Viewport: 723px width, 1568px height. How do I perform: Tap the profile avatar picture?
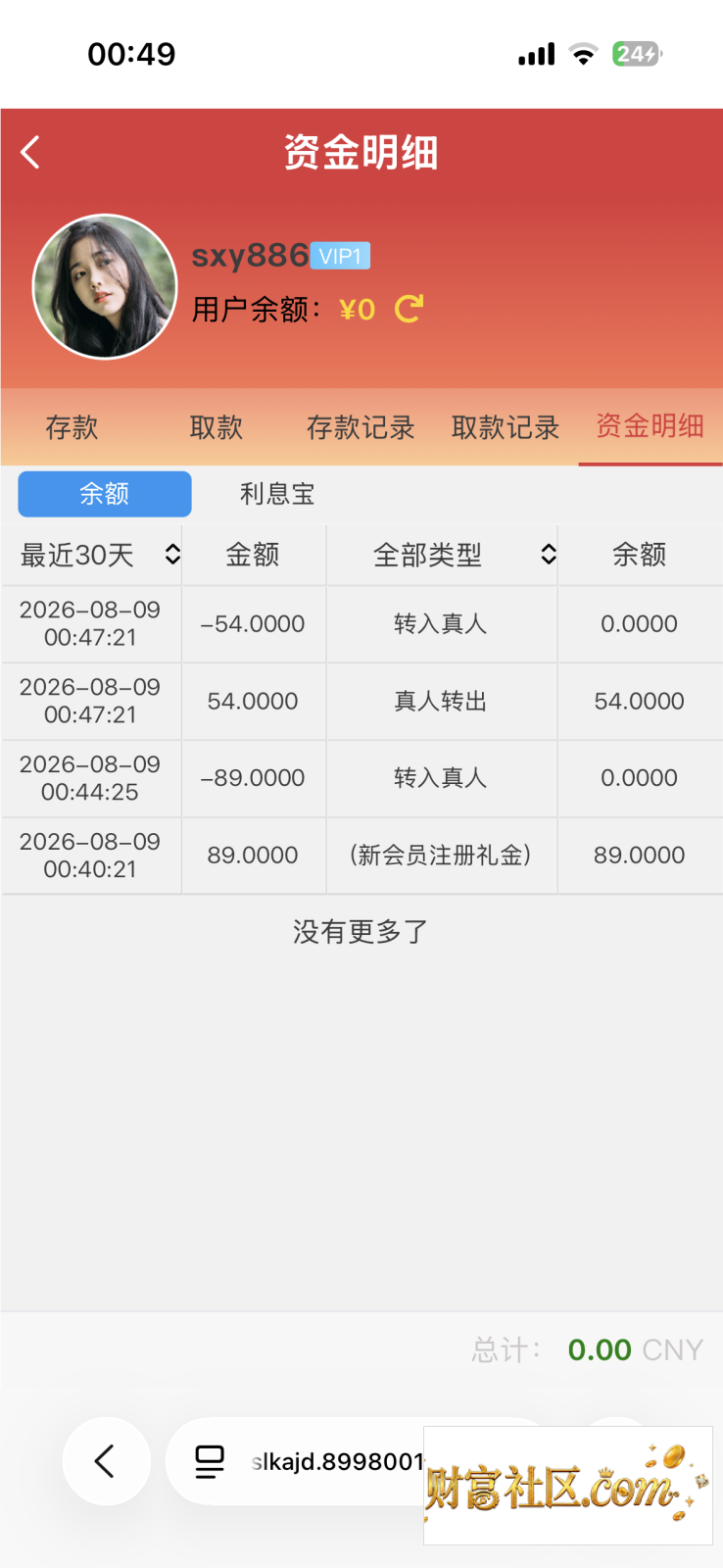pyautogui.click(x=105, y=286)
